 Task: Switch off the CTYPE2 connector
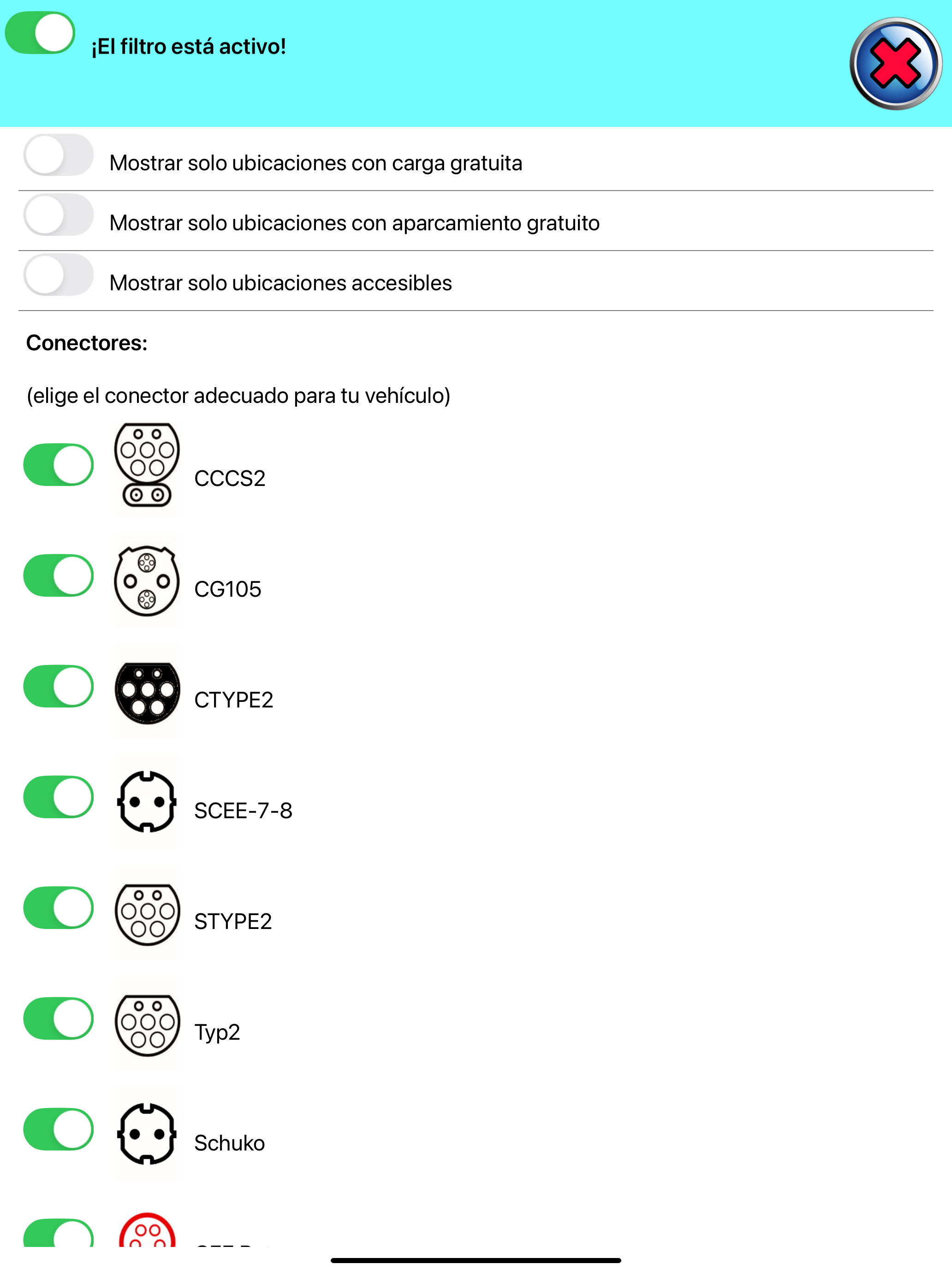pos(59,686)
